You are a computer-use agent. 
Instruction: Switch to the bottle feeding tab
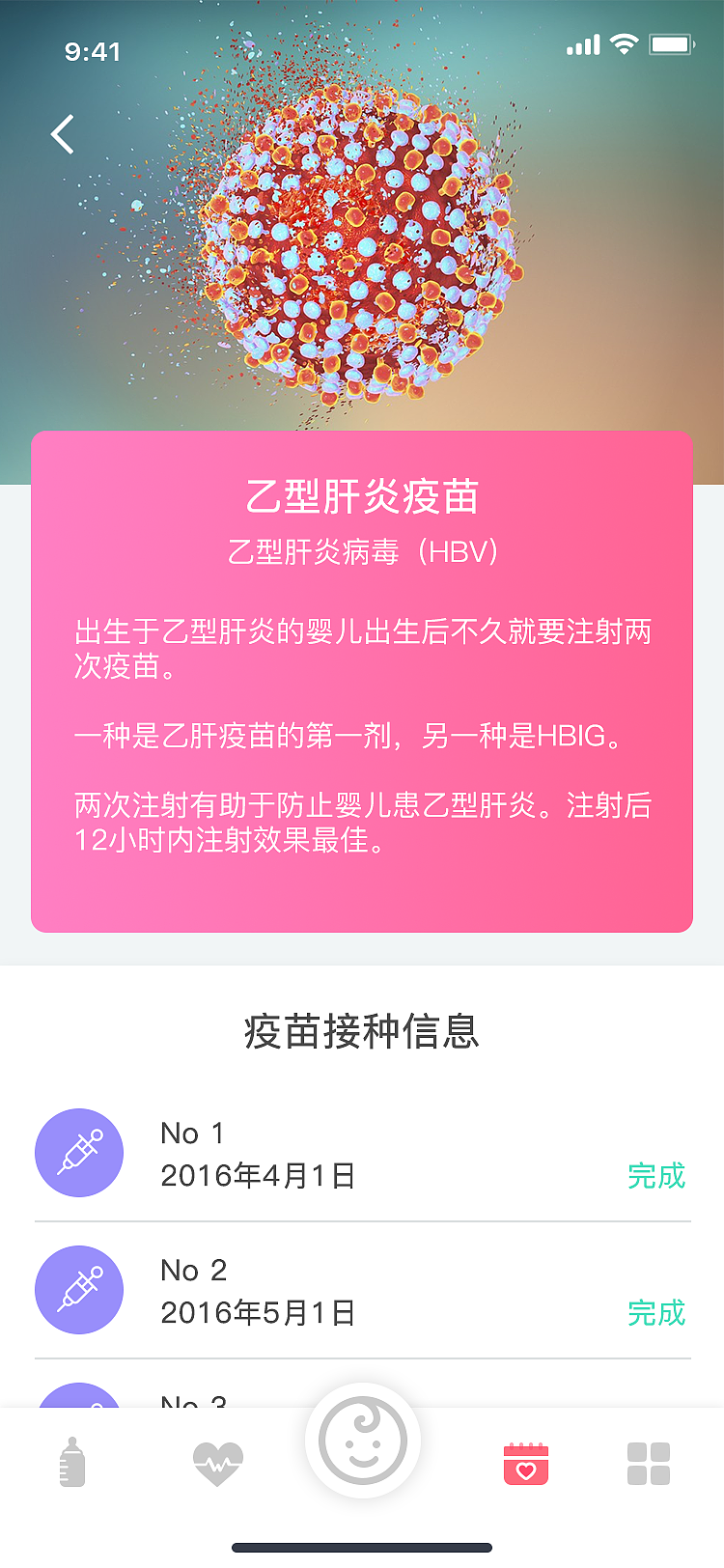pos(72,1463)
